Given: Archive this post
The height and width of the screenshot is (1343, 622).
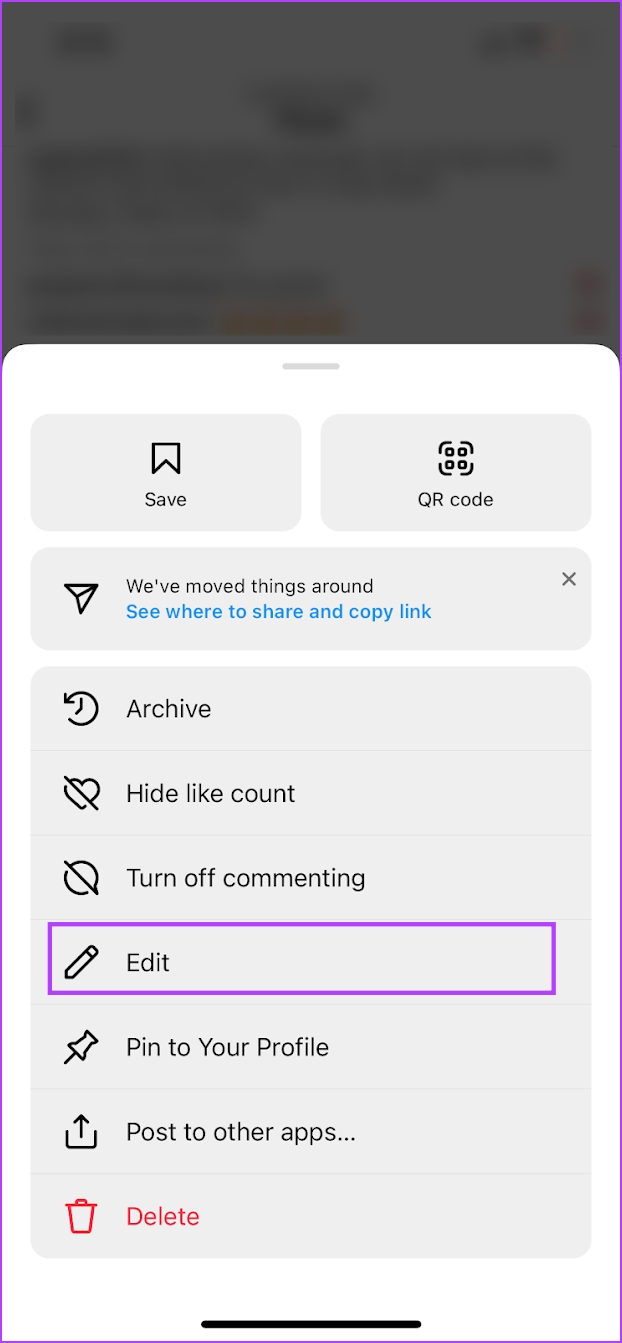Looking at the screenshot, I should pos(311,709).
